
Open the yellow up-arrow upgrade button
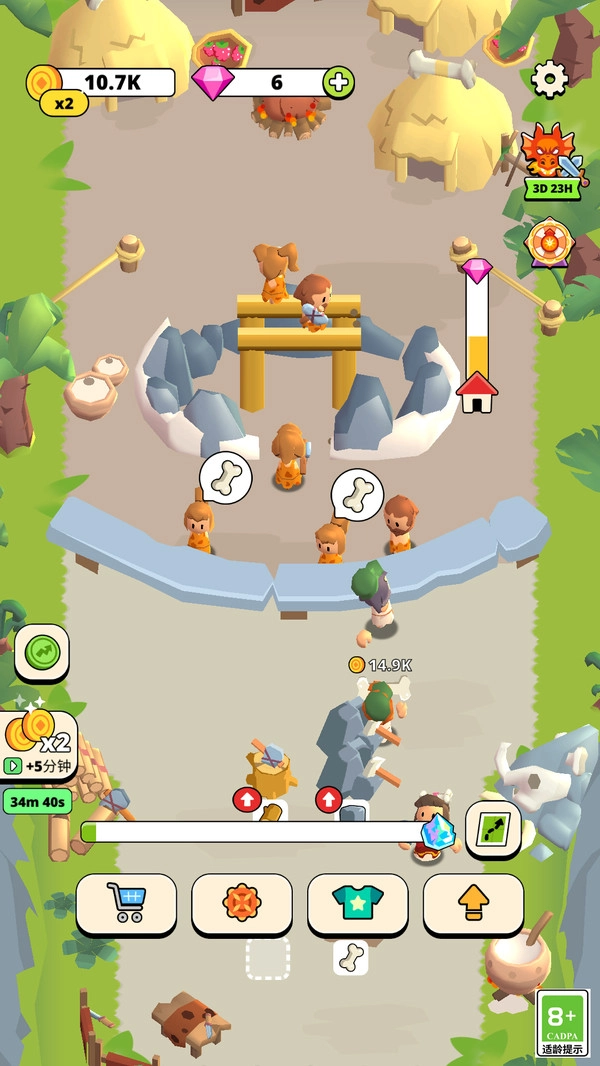coord(473,903)
